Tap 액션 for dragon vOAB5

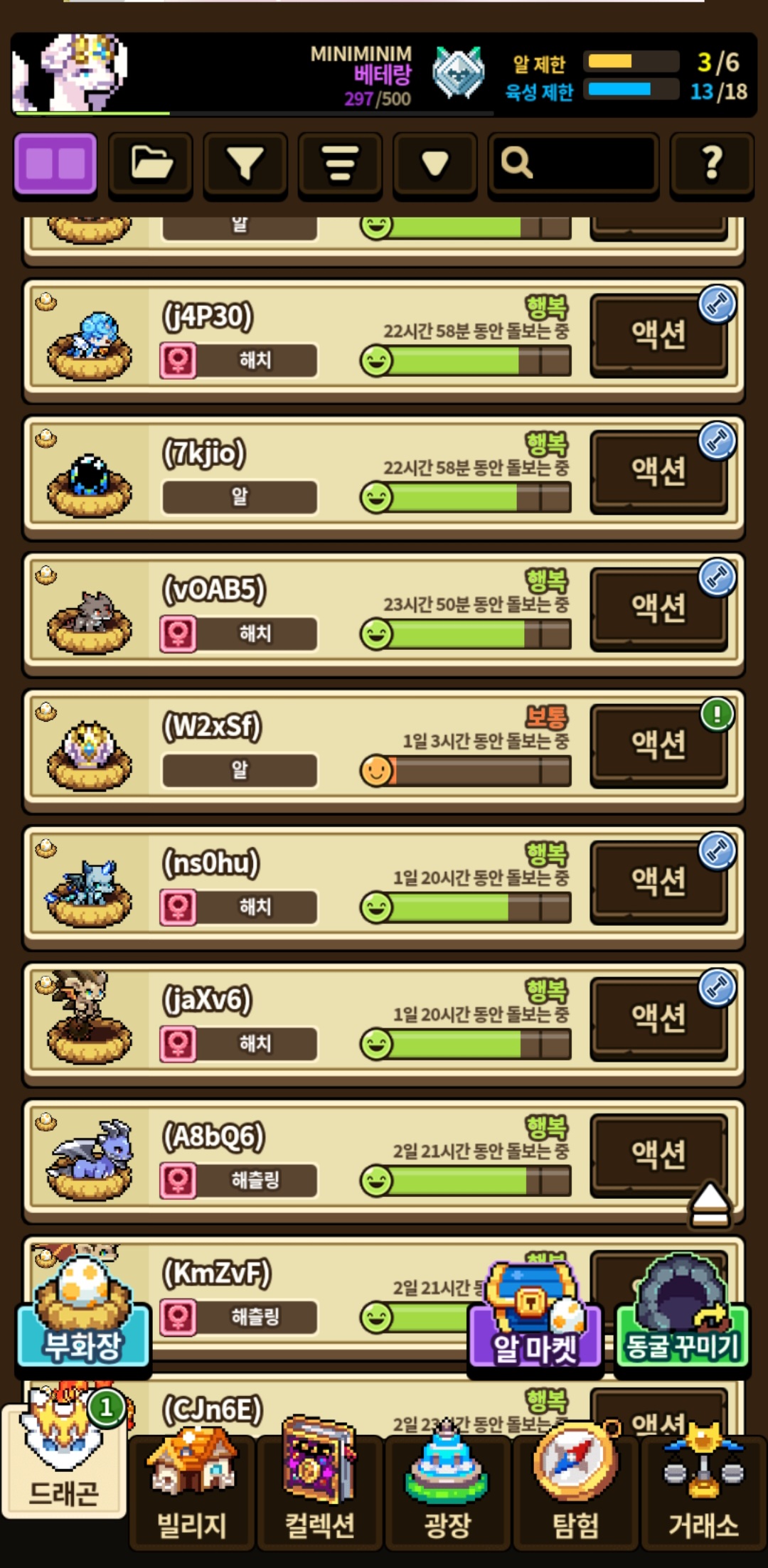pyautogui.click(x=658, y=608)
